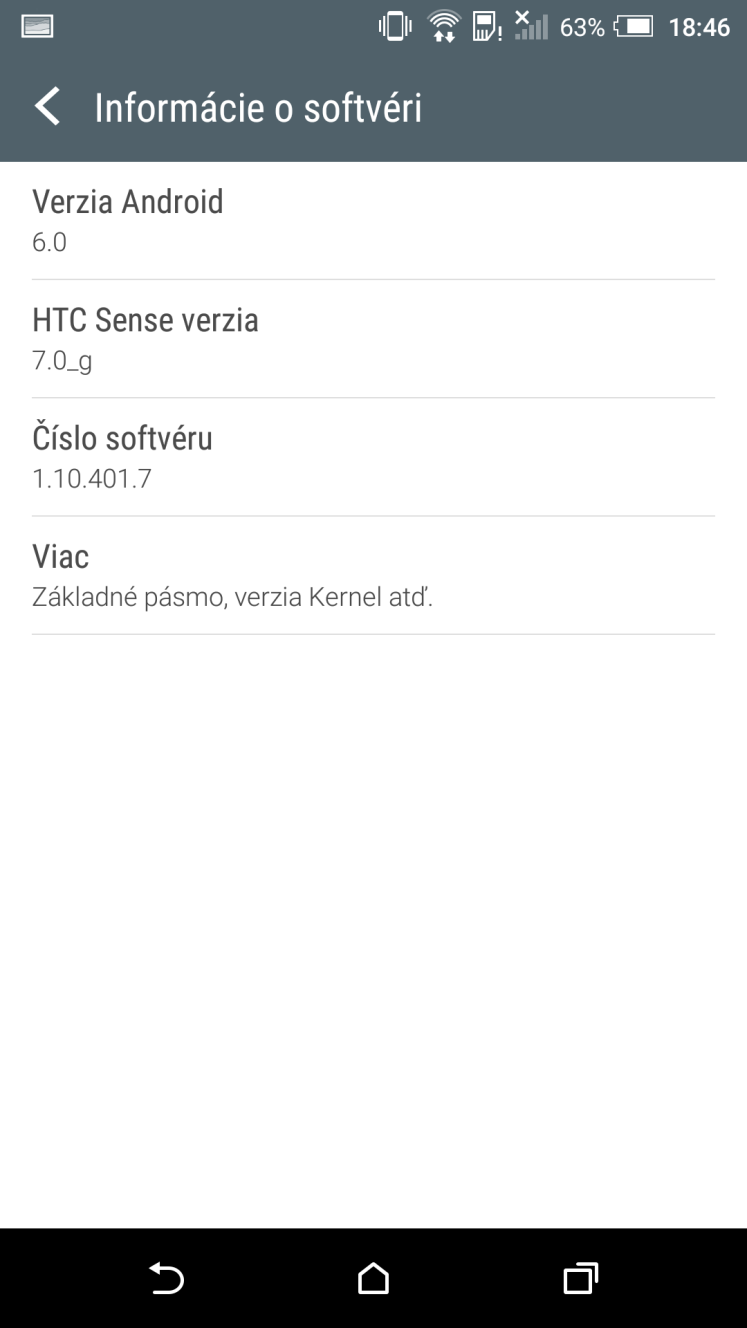747x1328 pixels.
Task: Select the HTC Sense verzia row
Action: pos(373,339)
